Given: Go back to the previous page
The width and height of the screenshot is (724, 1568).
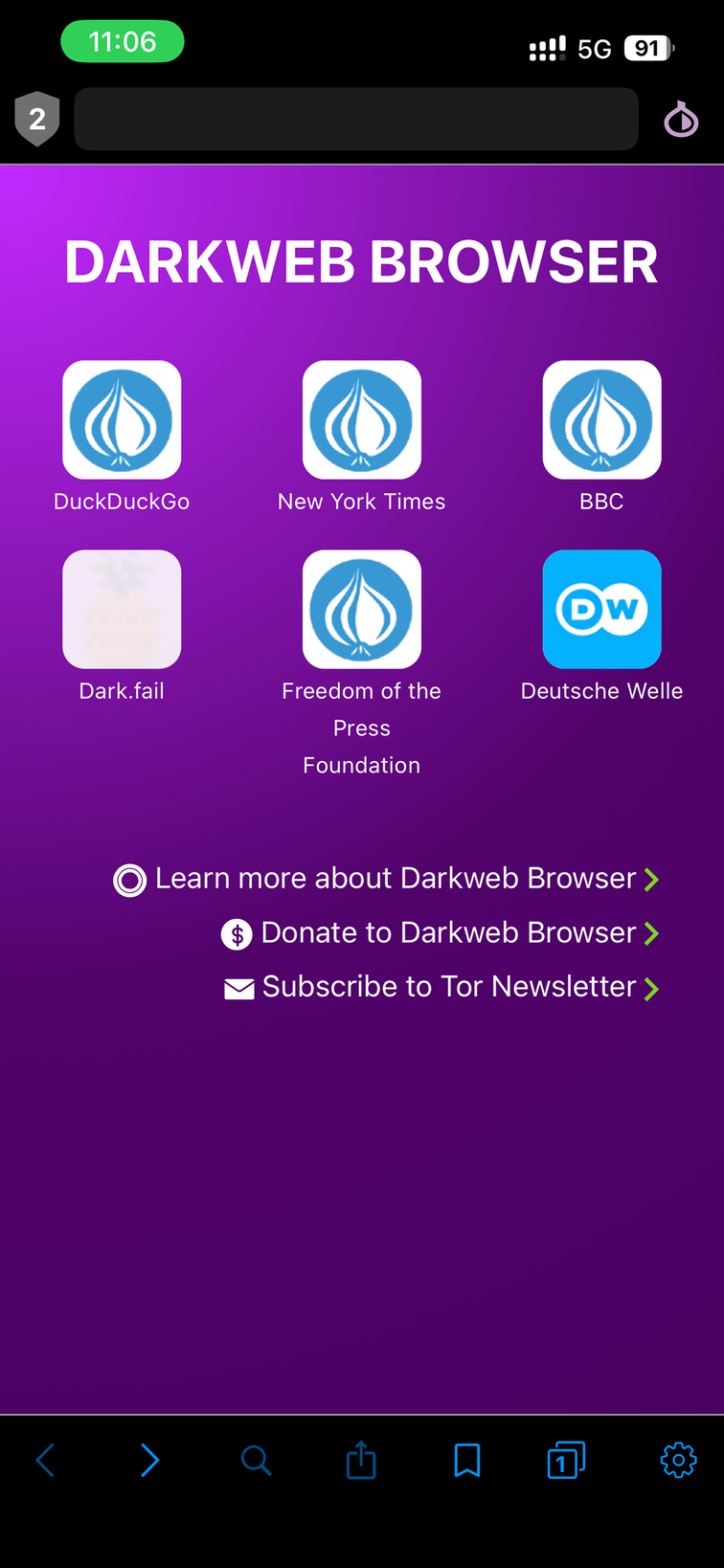Looking at the screenshot, I should point(45,1461).
